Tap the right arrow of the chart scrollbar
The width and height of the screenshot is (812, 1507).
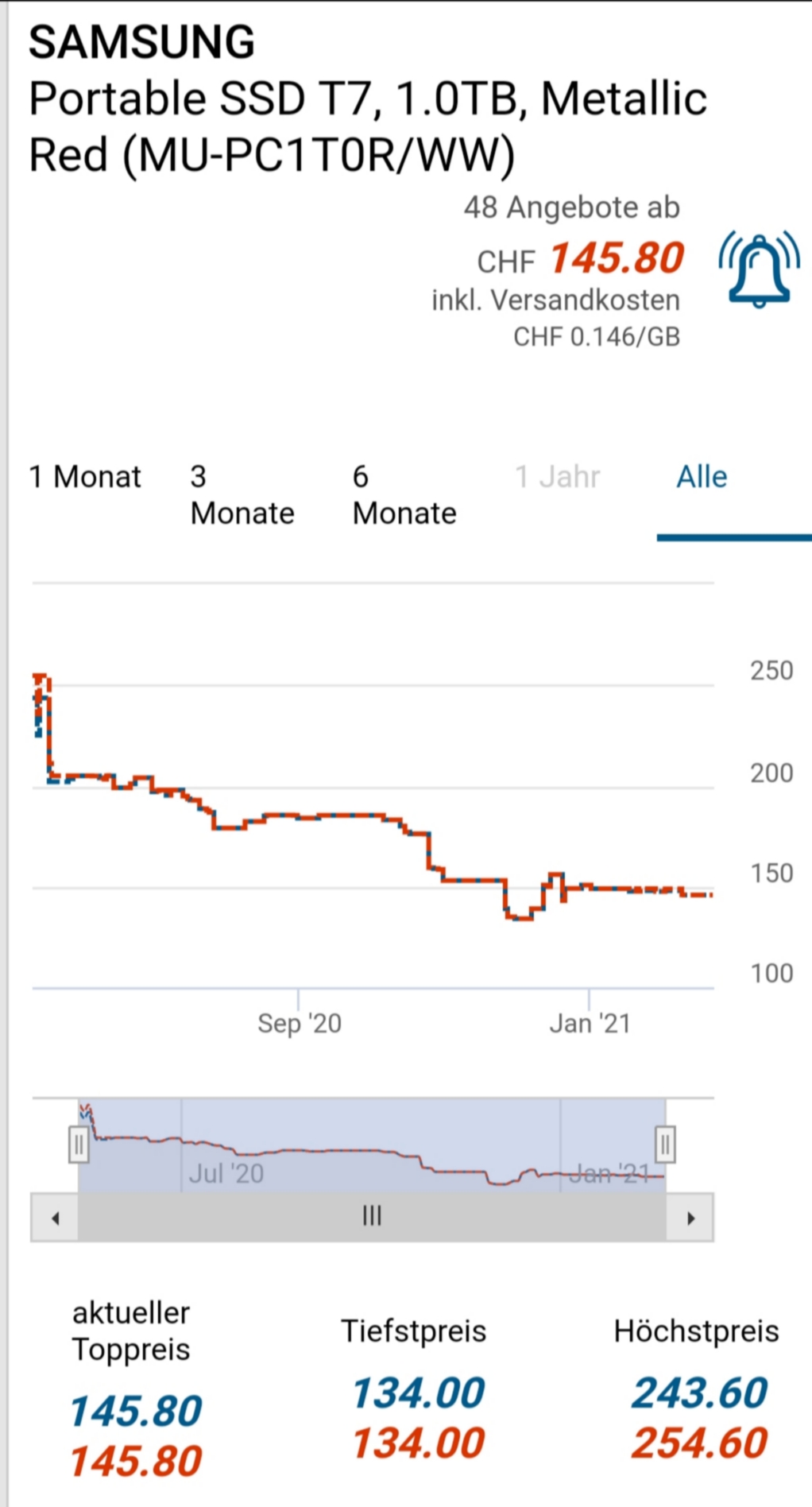pyautogui.click(x=690, y=1218)
